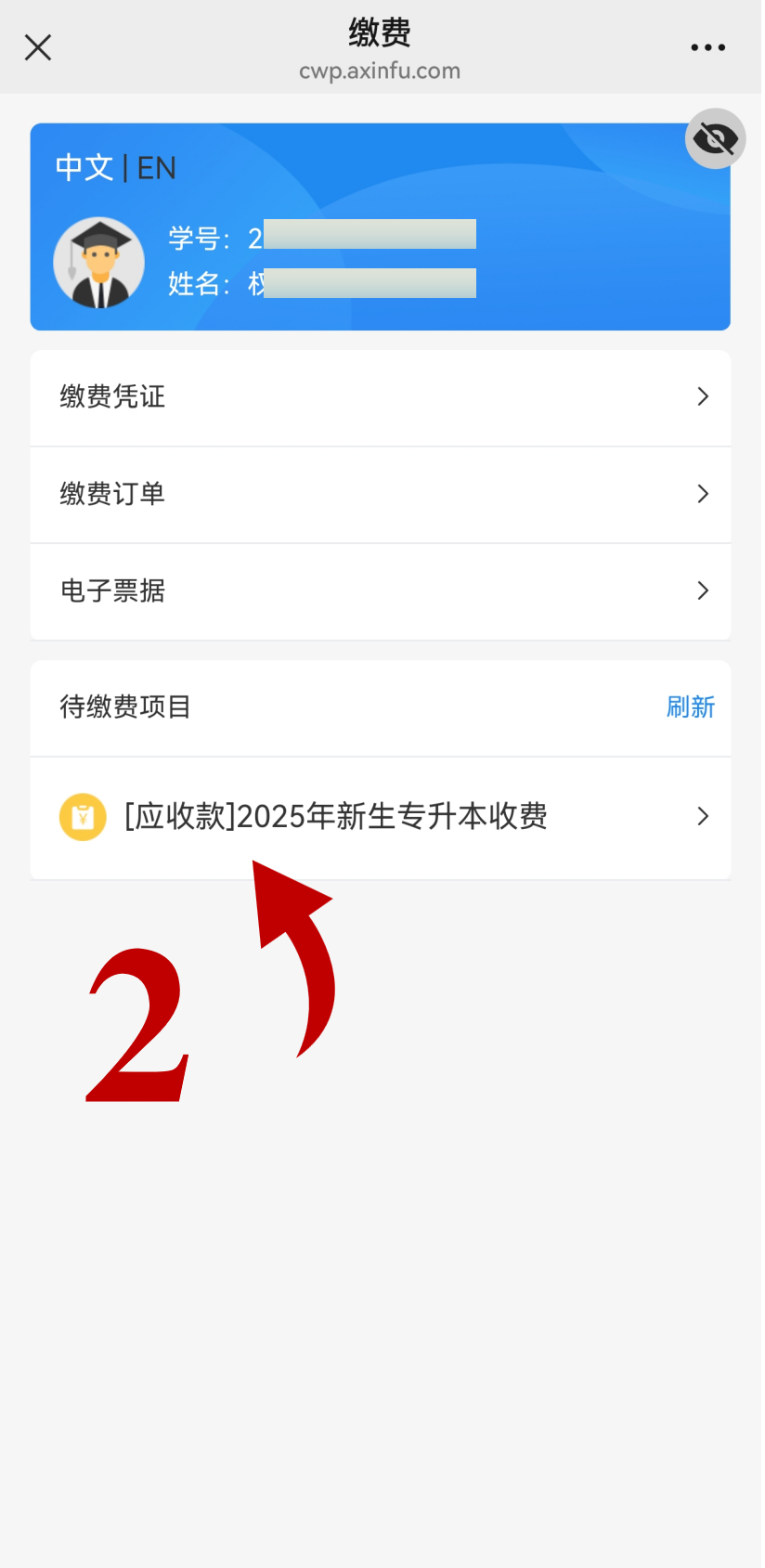
Task: Open 缴费凭证 row
Action: (x=381, y=397)
